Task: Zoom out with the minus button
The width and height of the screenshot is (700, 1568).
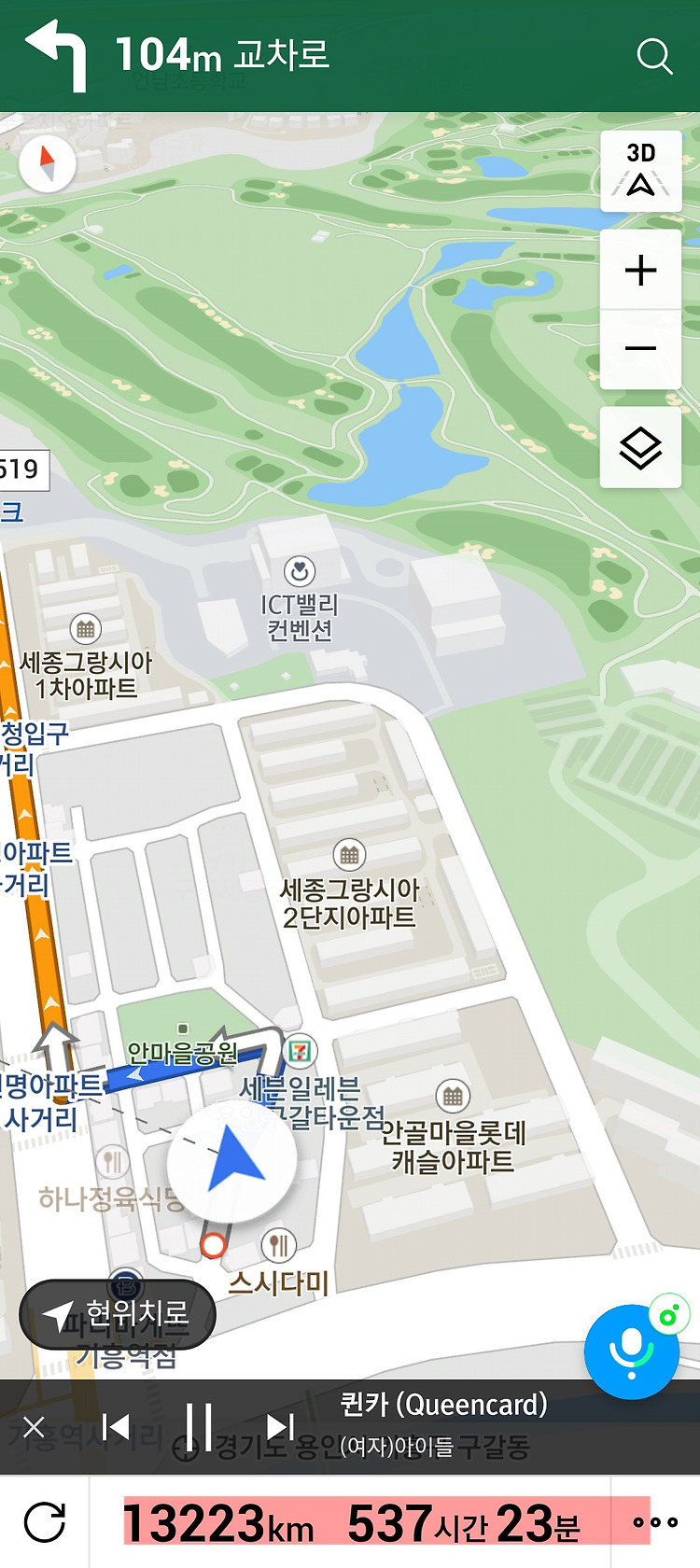Action: pos(640,349)
